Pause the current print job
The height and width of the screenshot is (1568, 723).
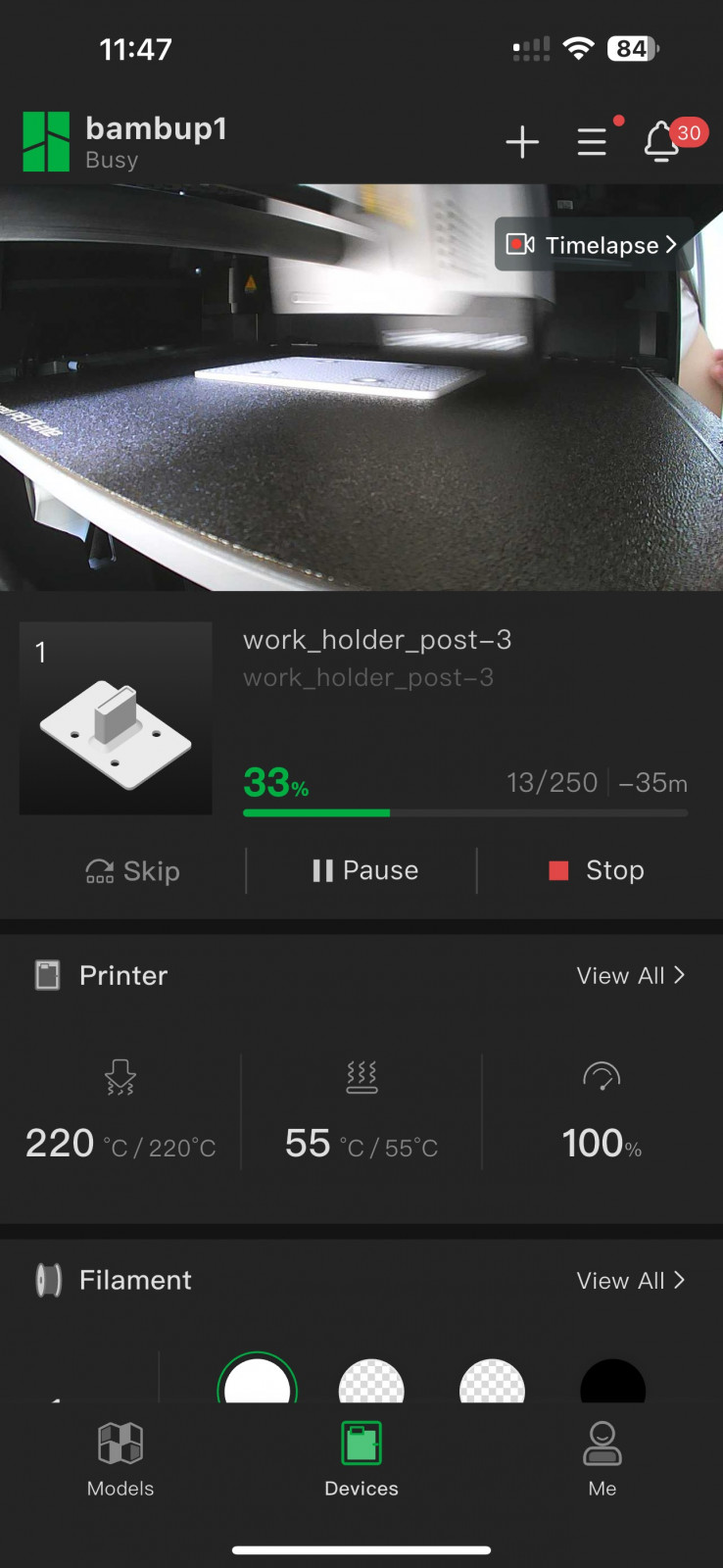coord(364,870)
